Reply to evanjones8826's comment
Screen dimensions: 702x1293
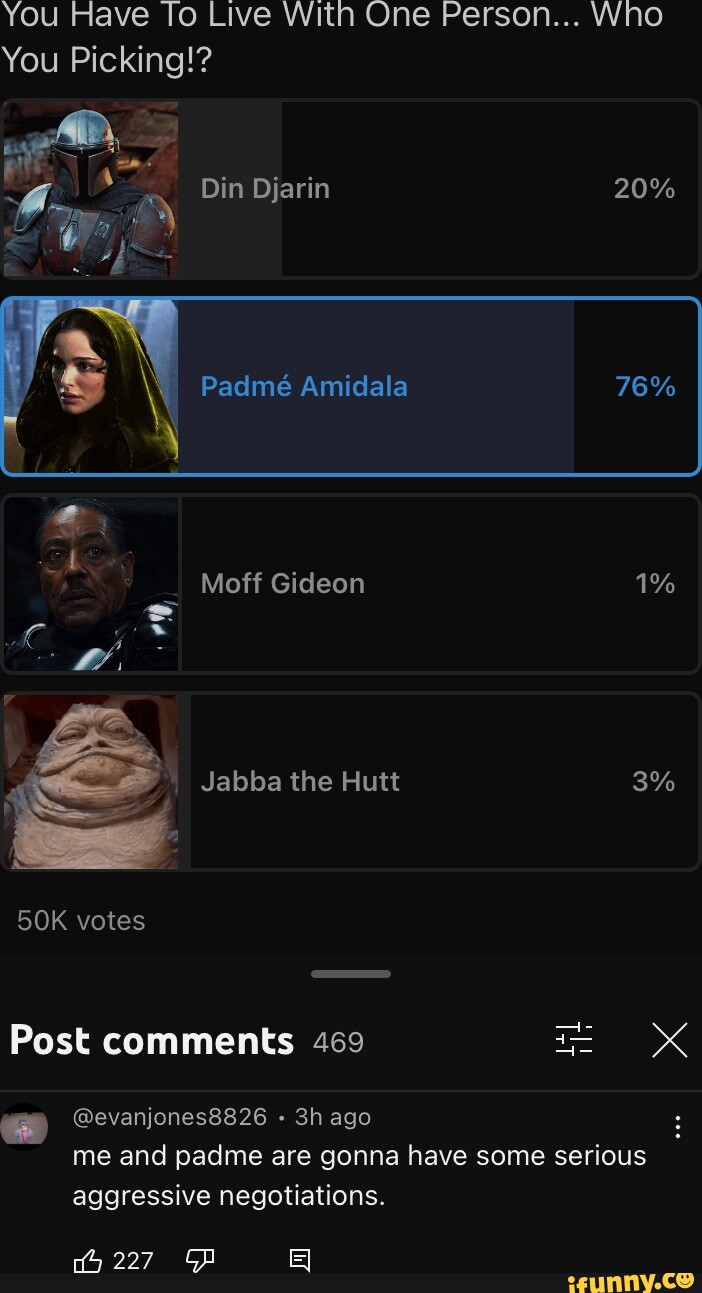300,1261
